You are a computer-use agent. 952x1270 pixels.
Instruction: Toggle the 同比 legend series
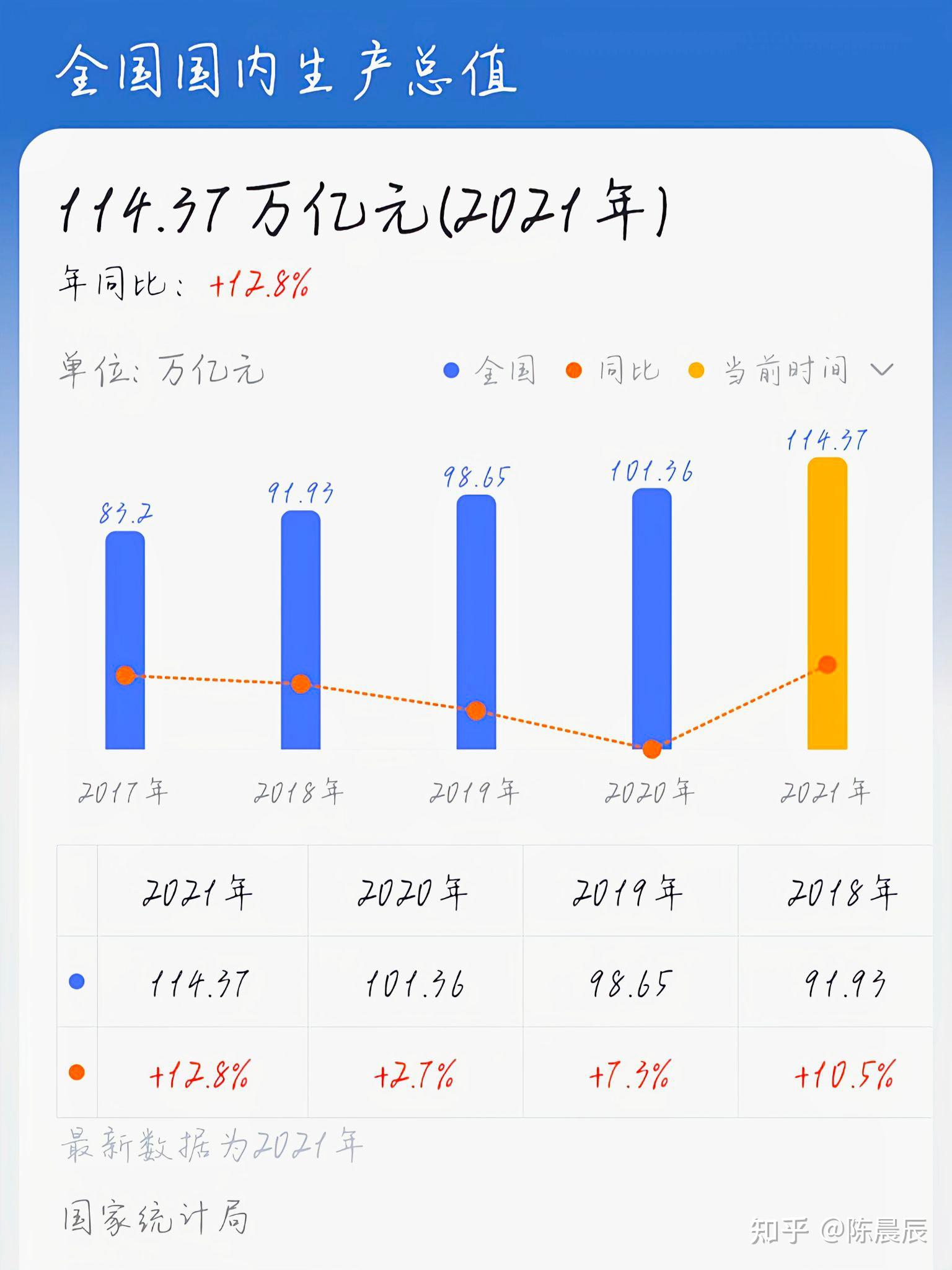tap(612, 371)
